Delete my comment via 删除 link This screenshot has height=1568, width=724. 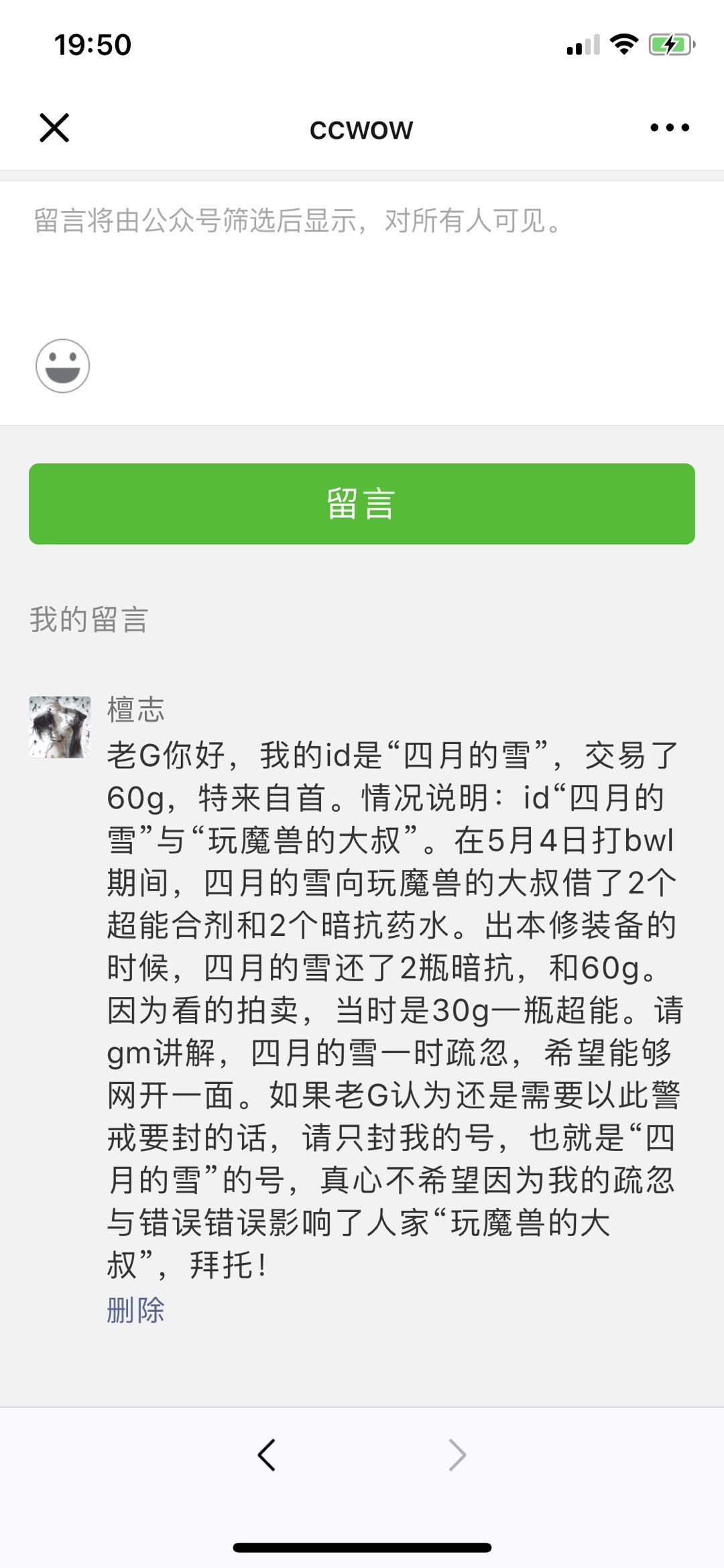[x=135, y=1309]
